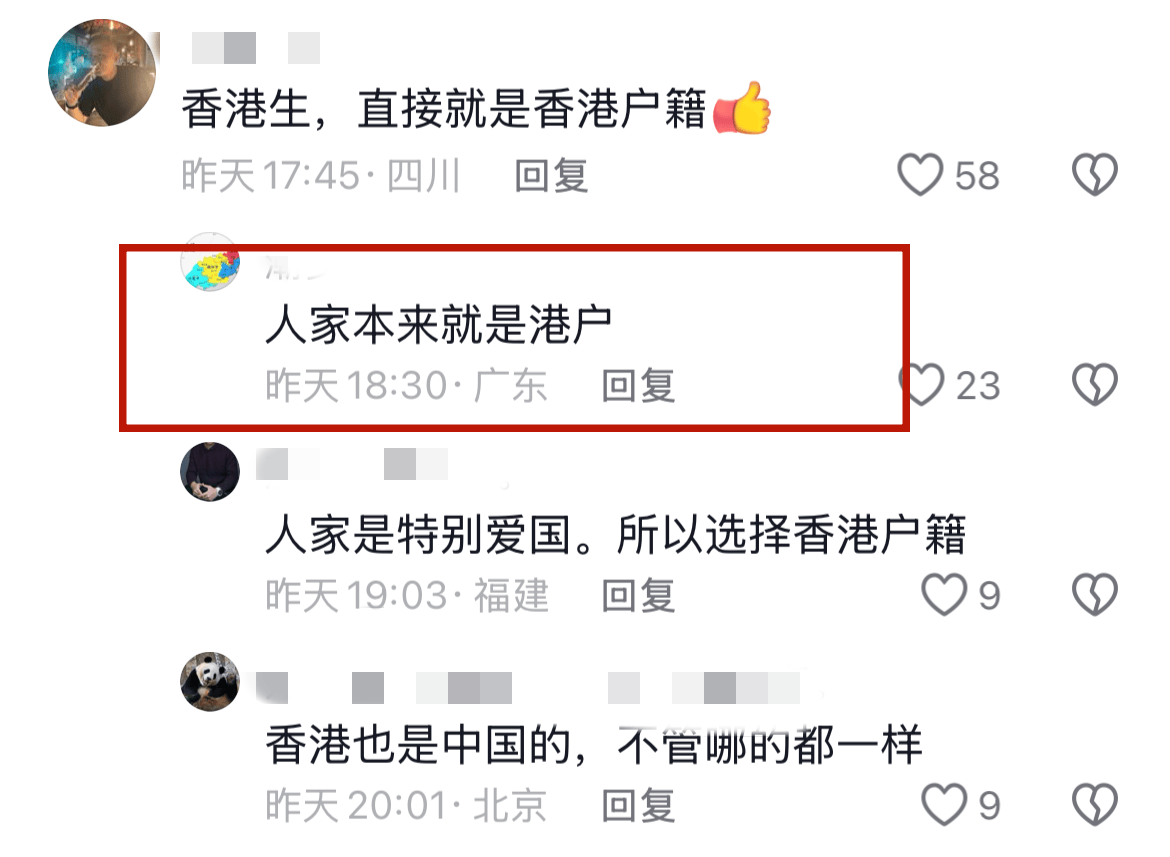The image size is (1170, 857).
Task: Reply to the comment from 福建
Action: [638, 596]
